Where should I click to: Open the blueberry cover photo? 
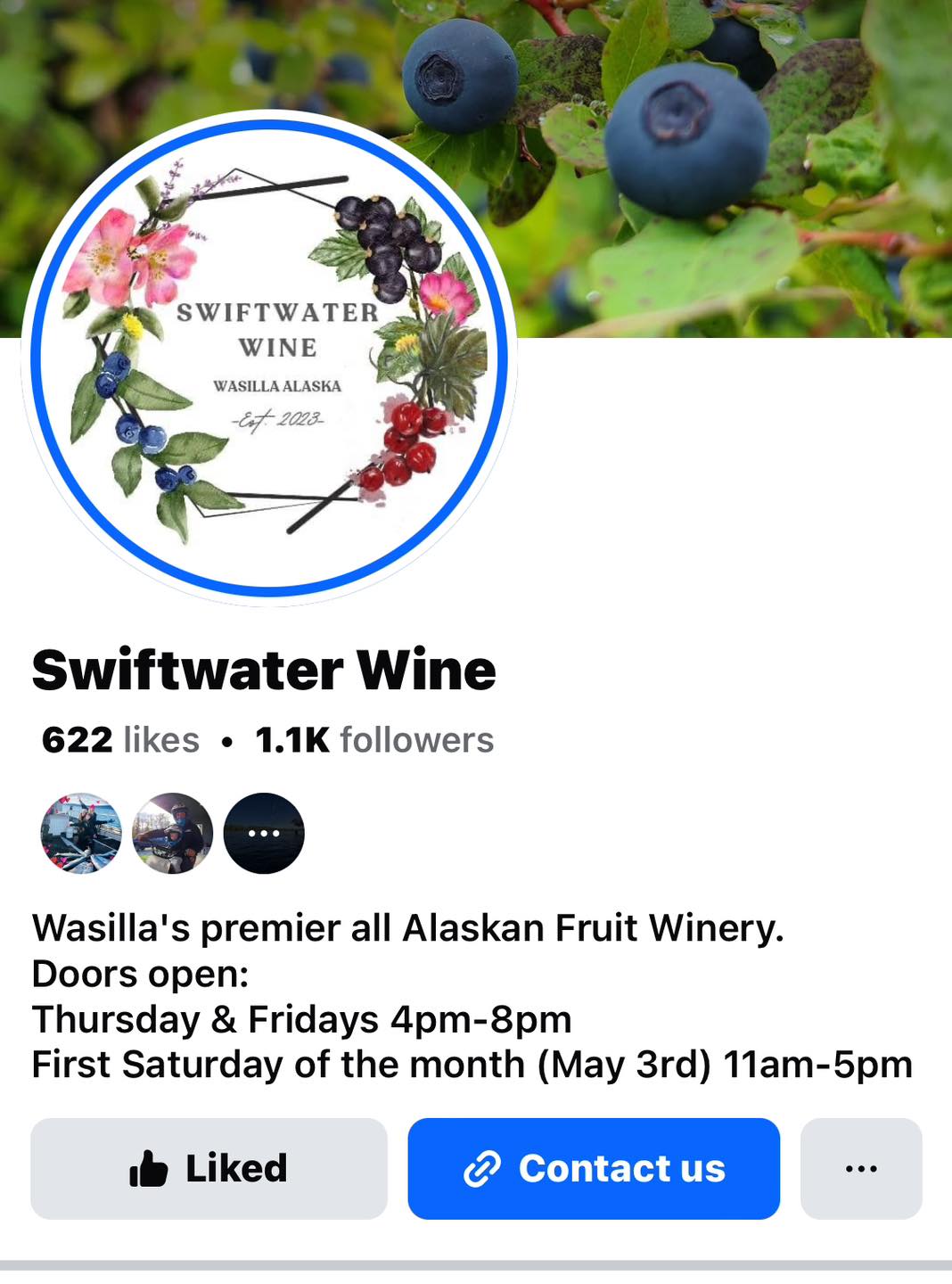coord(713,160)
